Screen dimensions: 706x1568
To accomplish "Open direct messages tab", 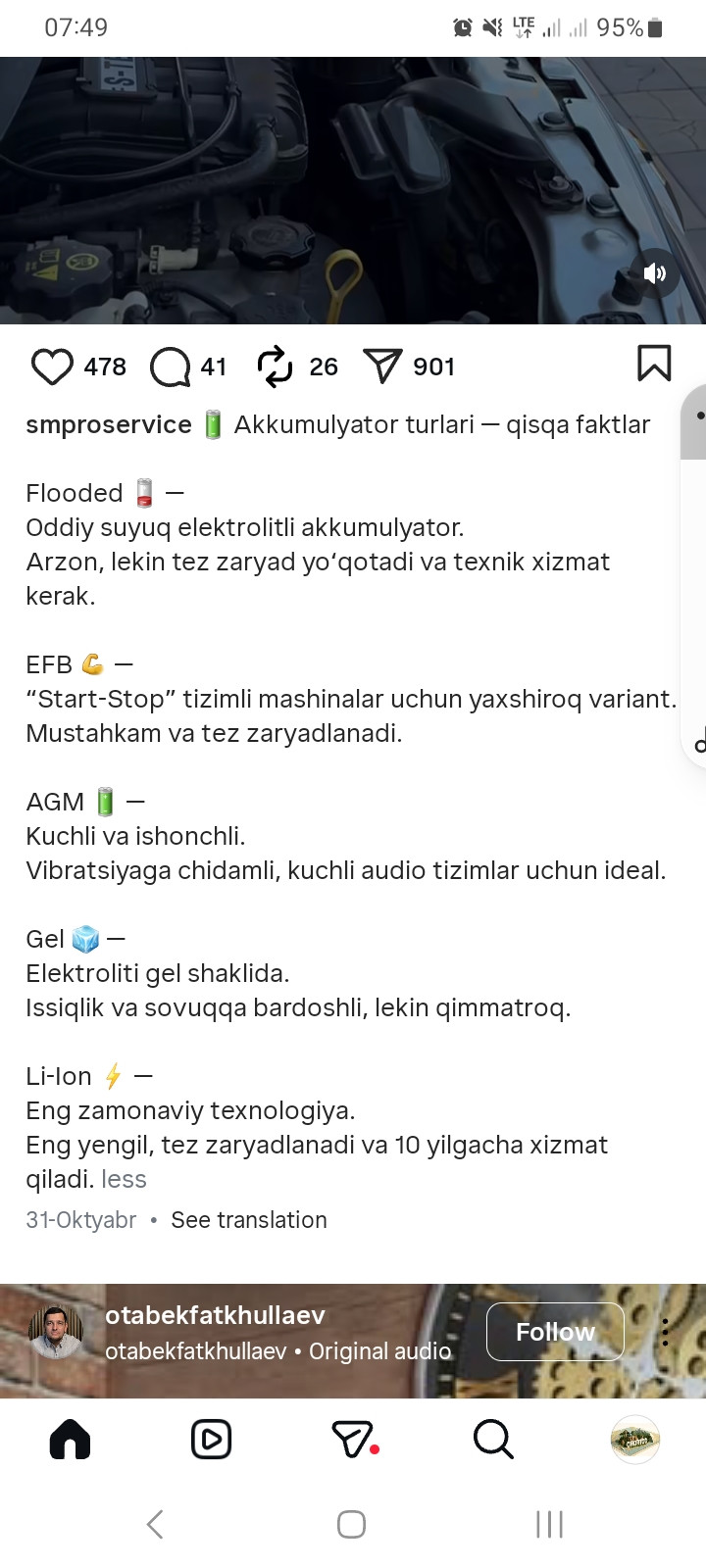I will point(354,1440).
